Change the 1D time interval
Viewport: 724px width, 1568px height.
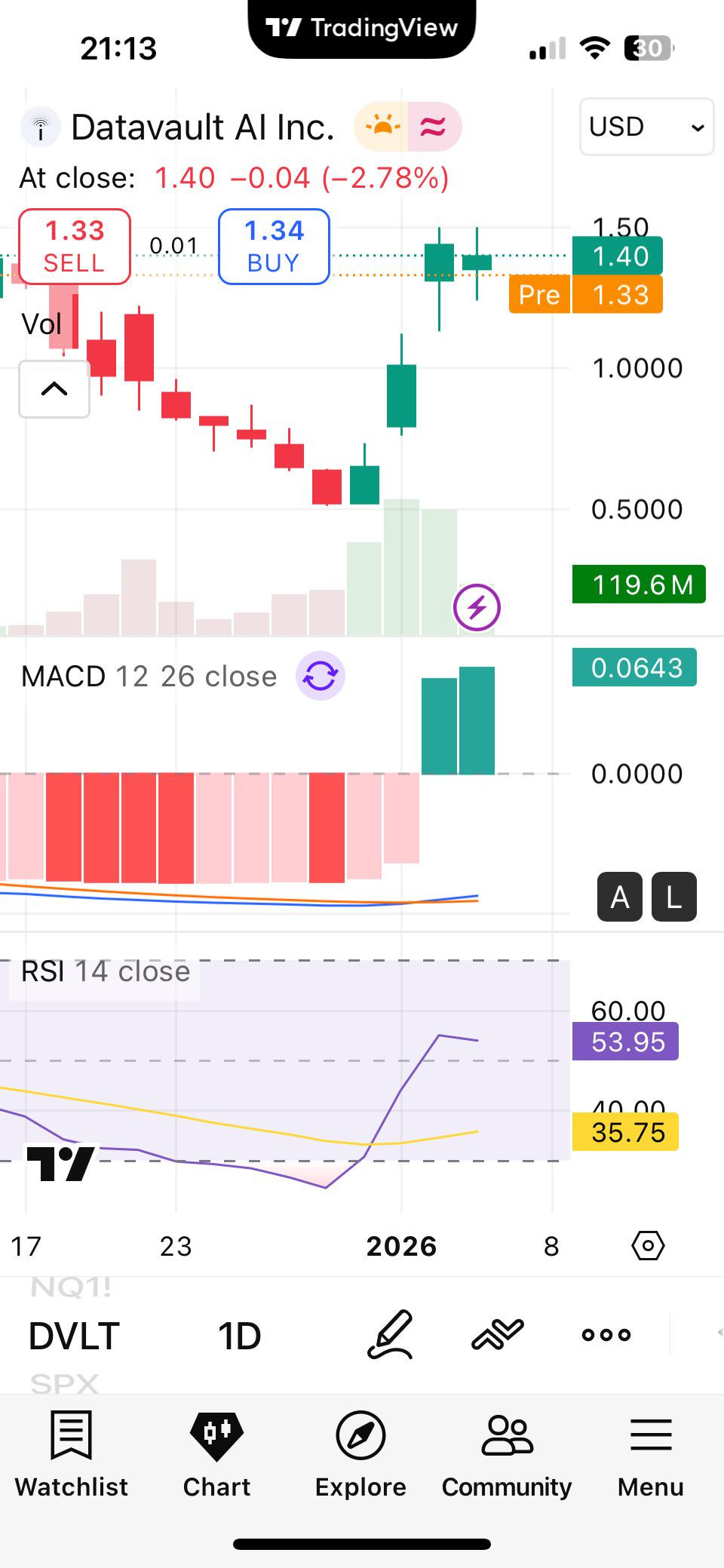coord(239,1336)
